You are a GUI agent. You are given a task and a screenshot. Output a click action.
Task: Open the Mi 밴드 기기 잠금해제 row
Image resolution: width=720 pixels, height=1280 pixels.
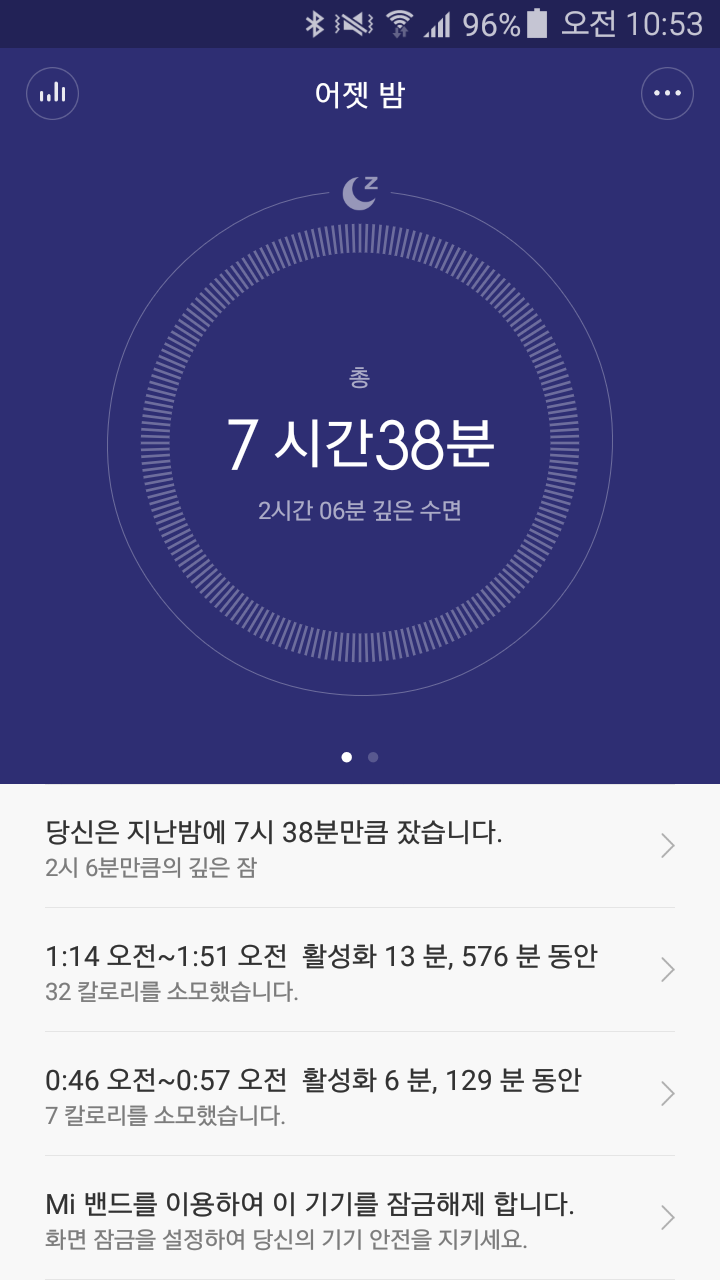tap(360, 1218)
